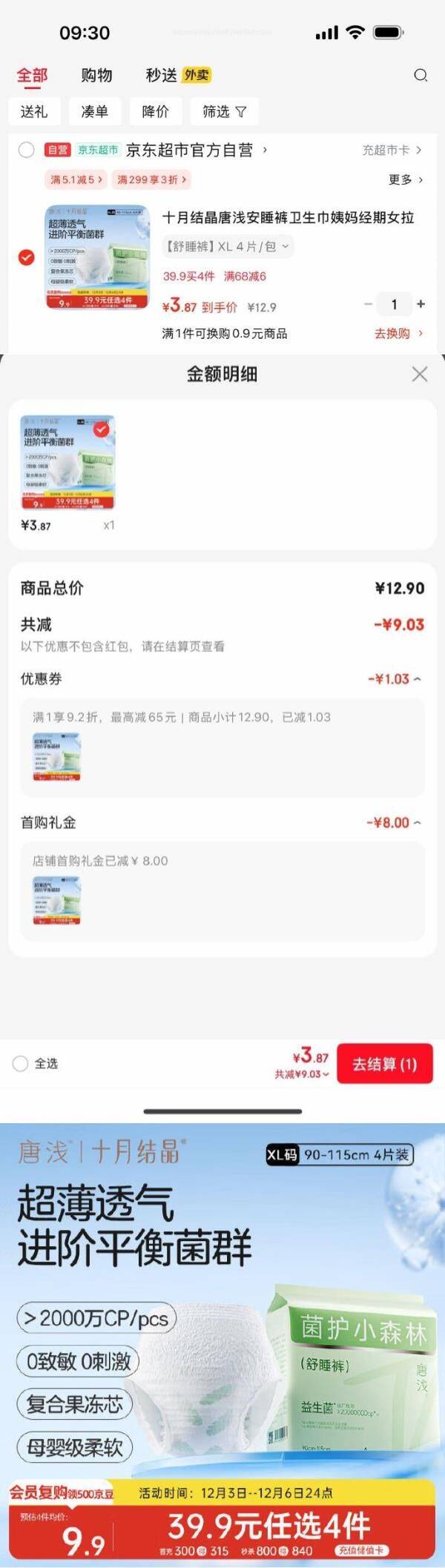Select all items from 京东超市官方自营 store

point(27,150)
